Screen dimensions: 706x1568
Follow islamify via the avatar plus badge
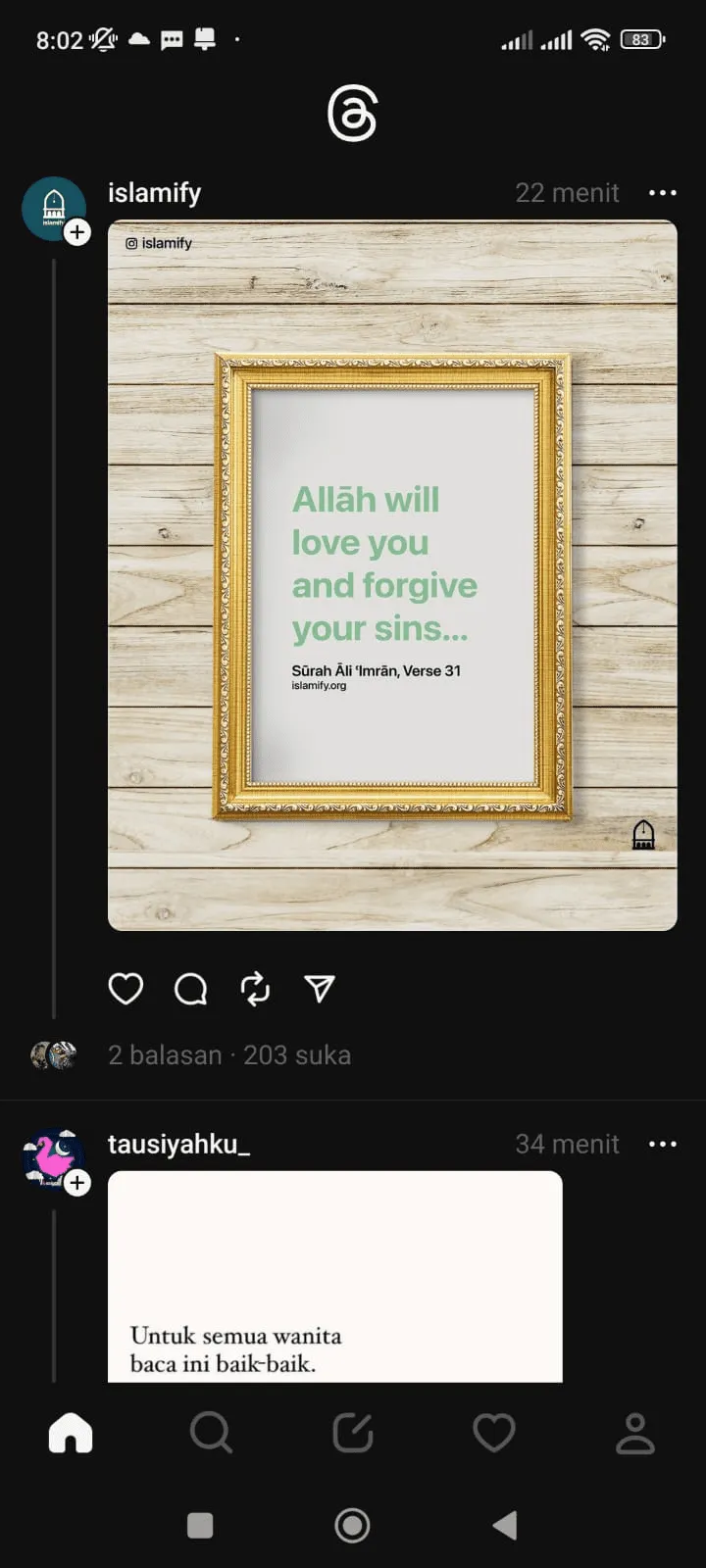[77, 233]
